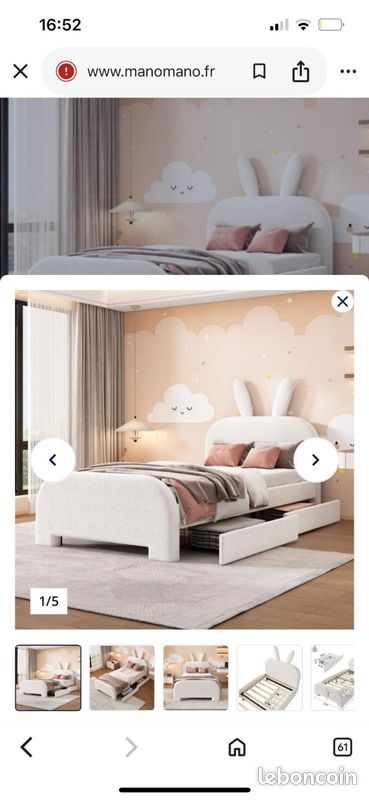Open the fifth thumbnail with dimensions diagram
The height and width of the screenshot is (800, 369).
[333, 678]
